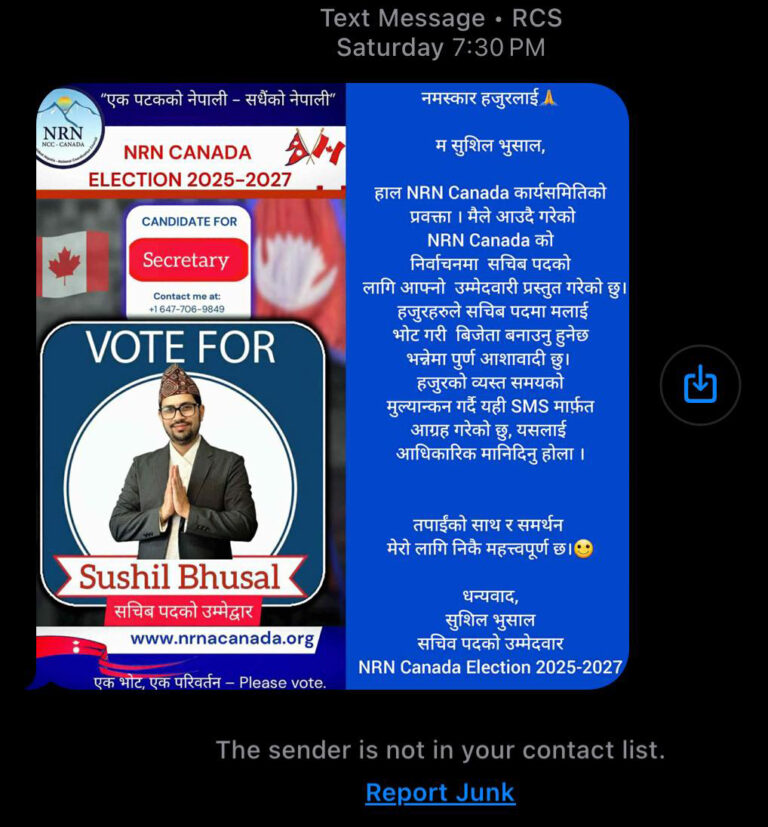Save the received image with download icon
This screenshot has width=768, height=827.
[700, 386]
